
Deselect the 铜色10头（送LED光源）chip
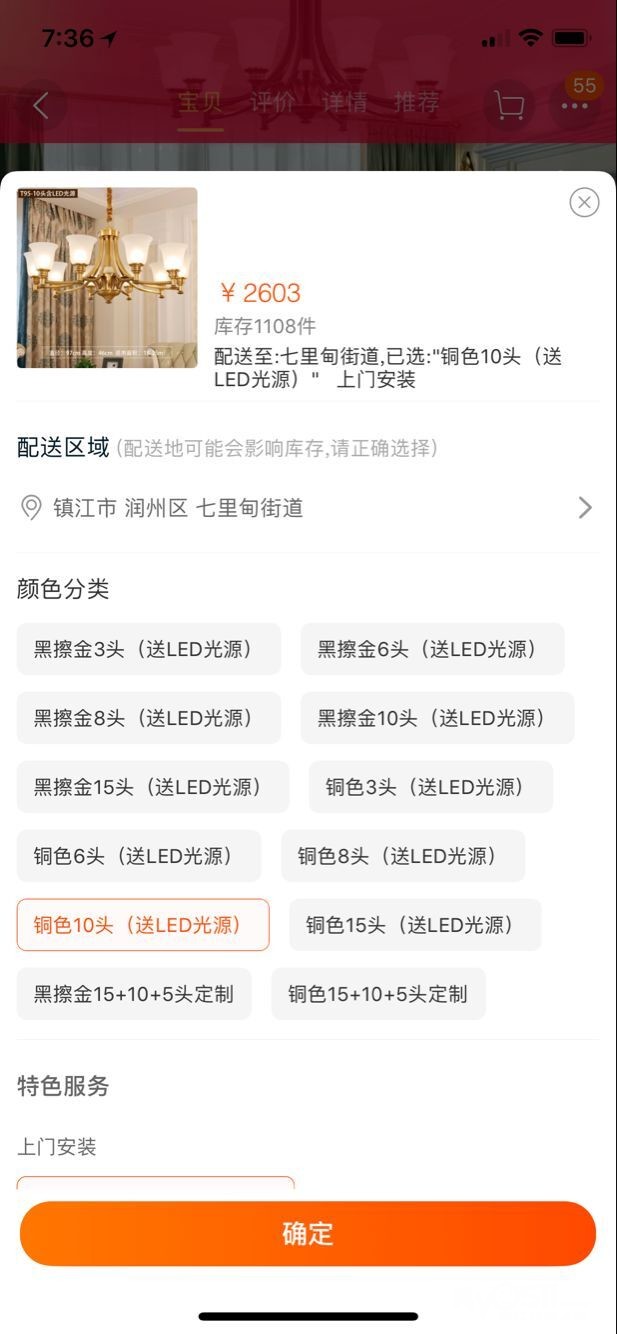click(x=143, y=925)
